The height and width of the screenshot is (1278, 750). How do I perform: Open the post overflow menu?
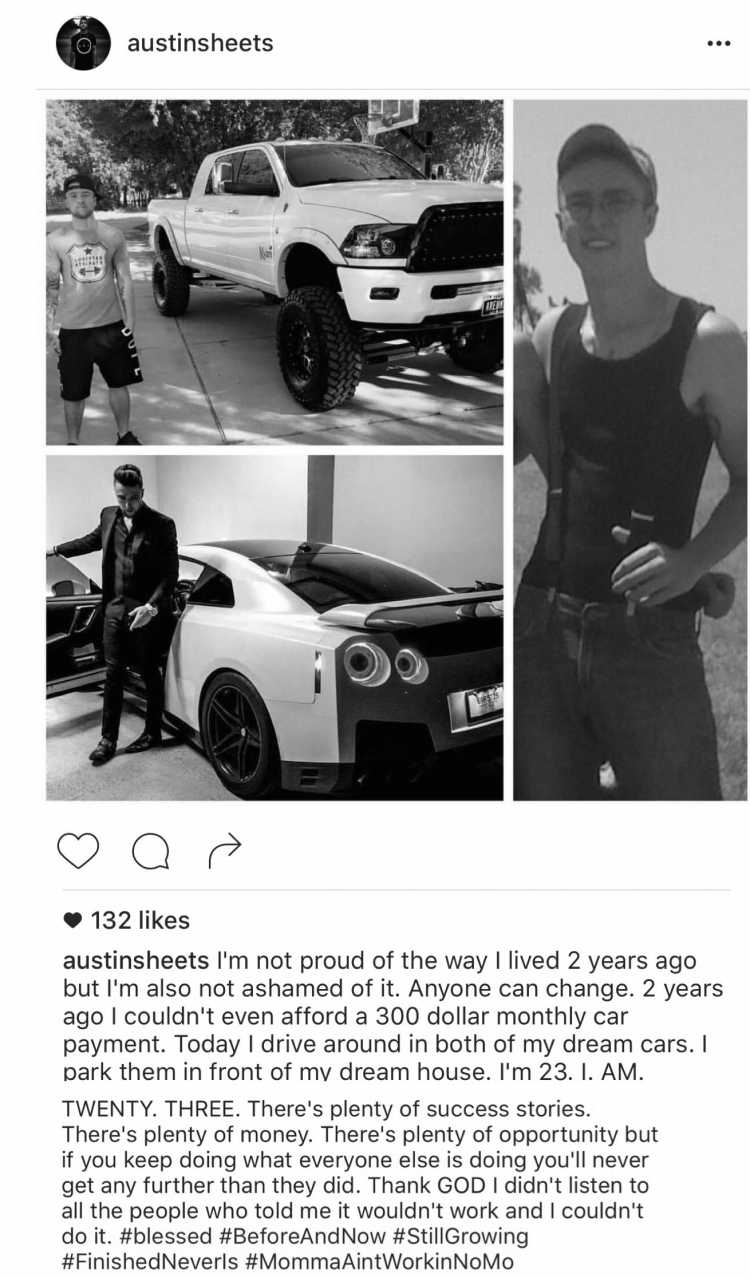[718, 44]
